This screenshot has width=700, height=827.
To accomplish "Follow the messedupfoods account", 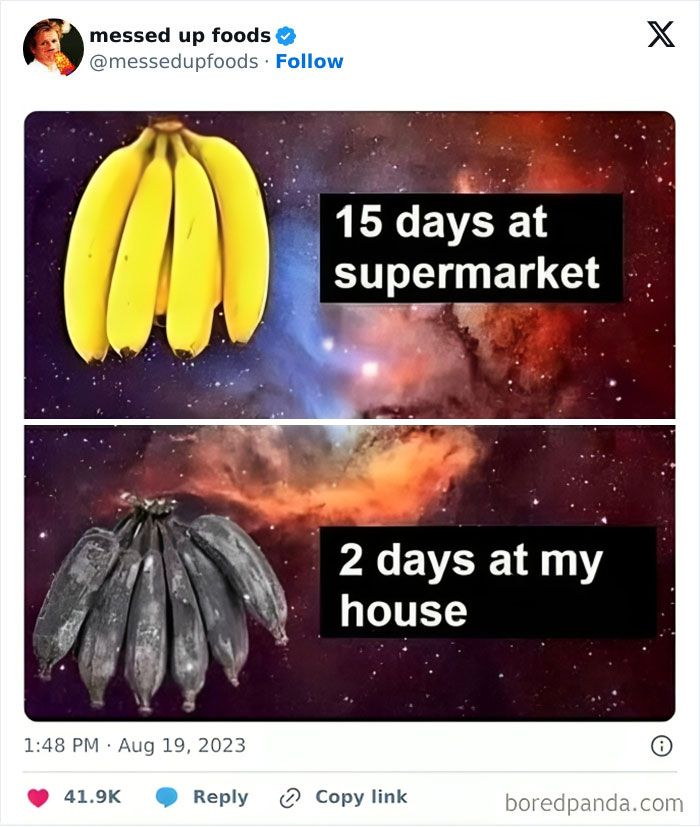I will 309,62.
